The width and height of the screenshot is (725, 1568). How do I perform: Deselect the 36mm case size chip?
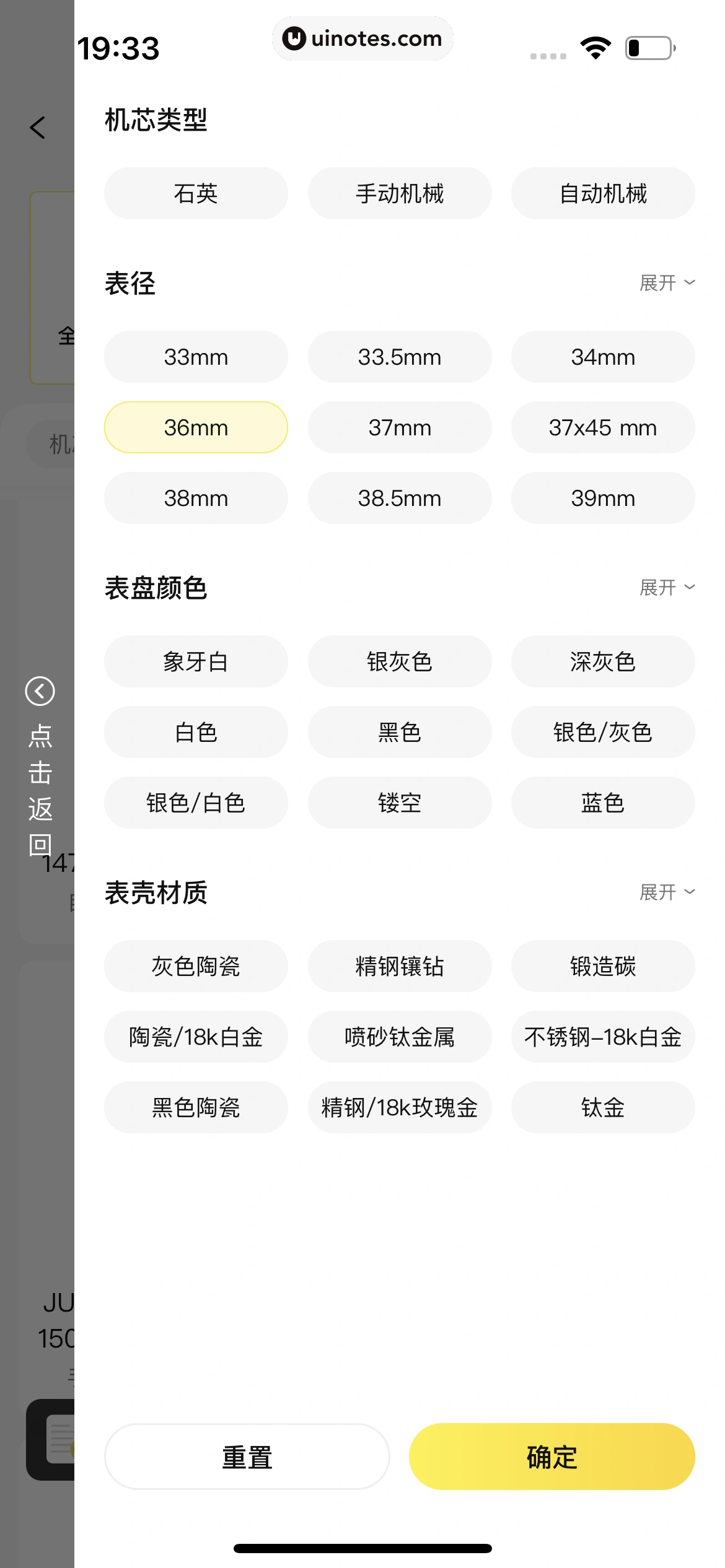point(196,428)
